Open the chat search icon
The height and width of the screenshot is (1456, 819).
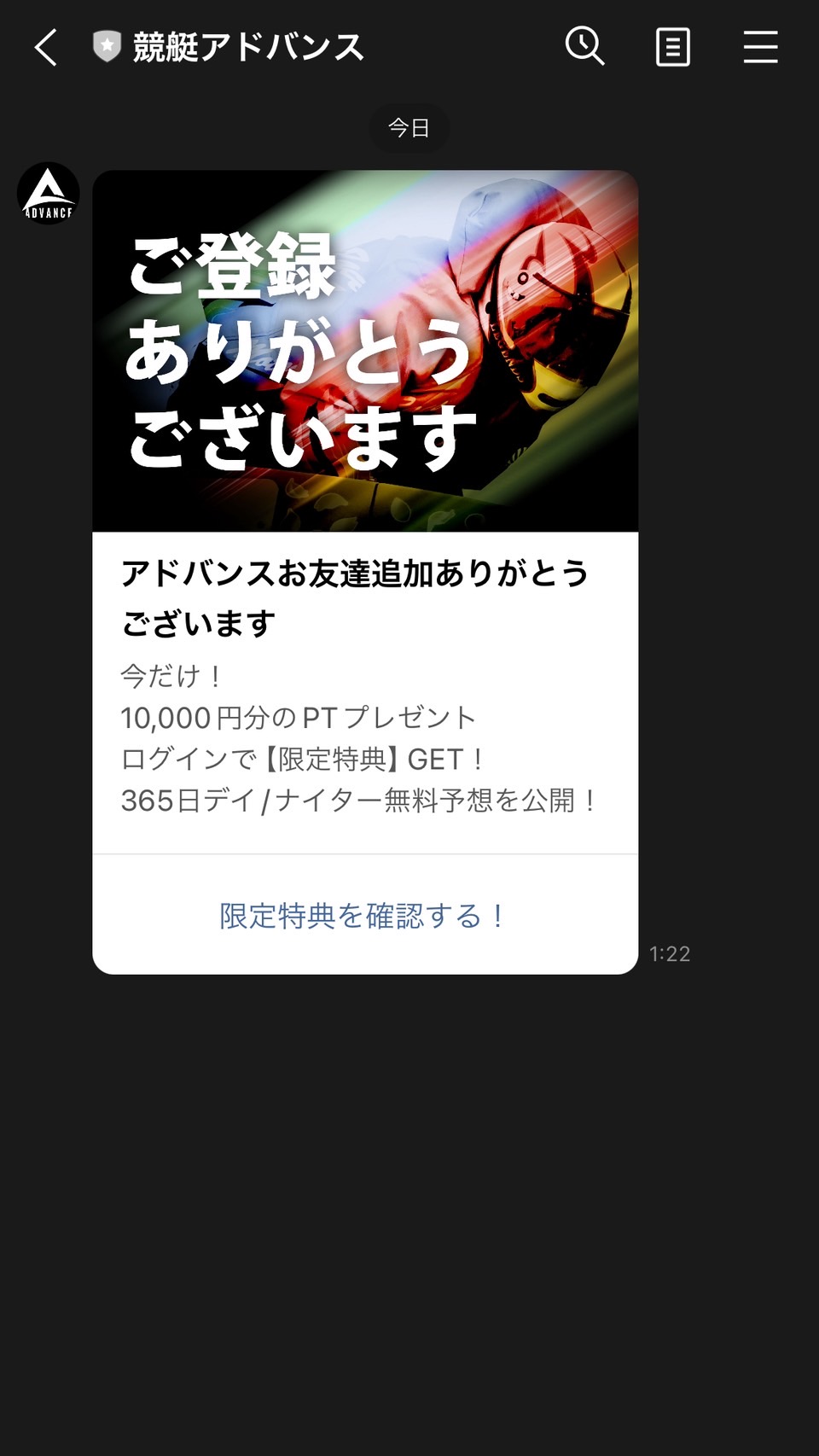[x=585, y=46]
